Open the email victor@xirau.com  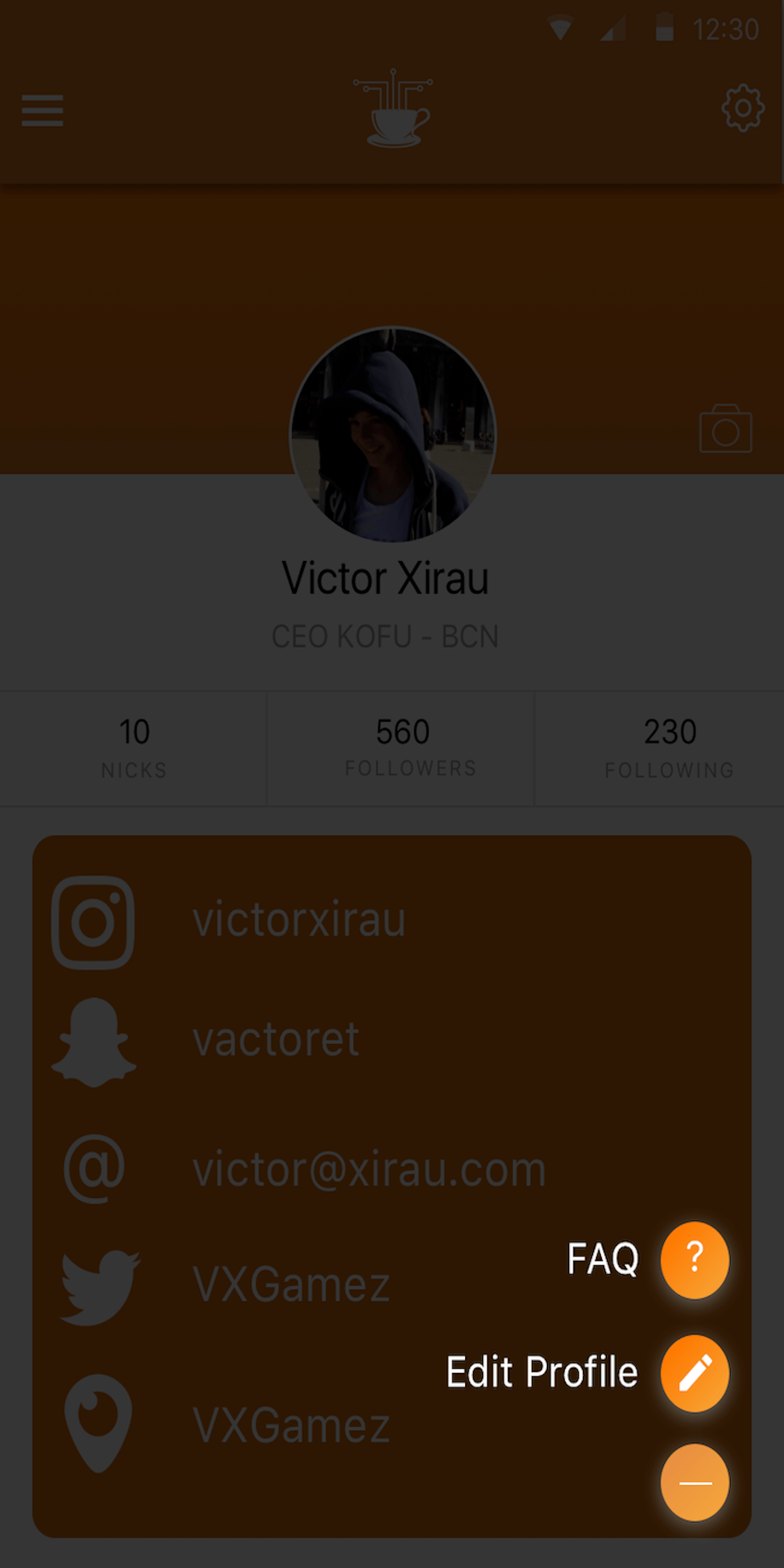368,1169
